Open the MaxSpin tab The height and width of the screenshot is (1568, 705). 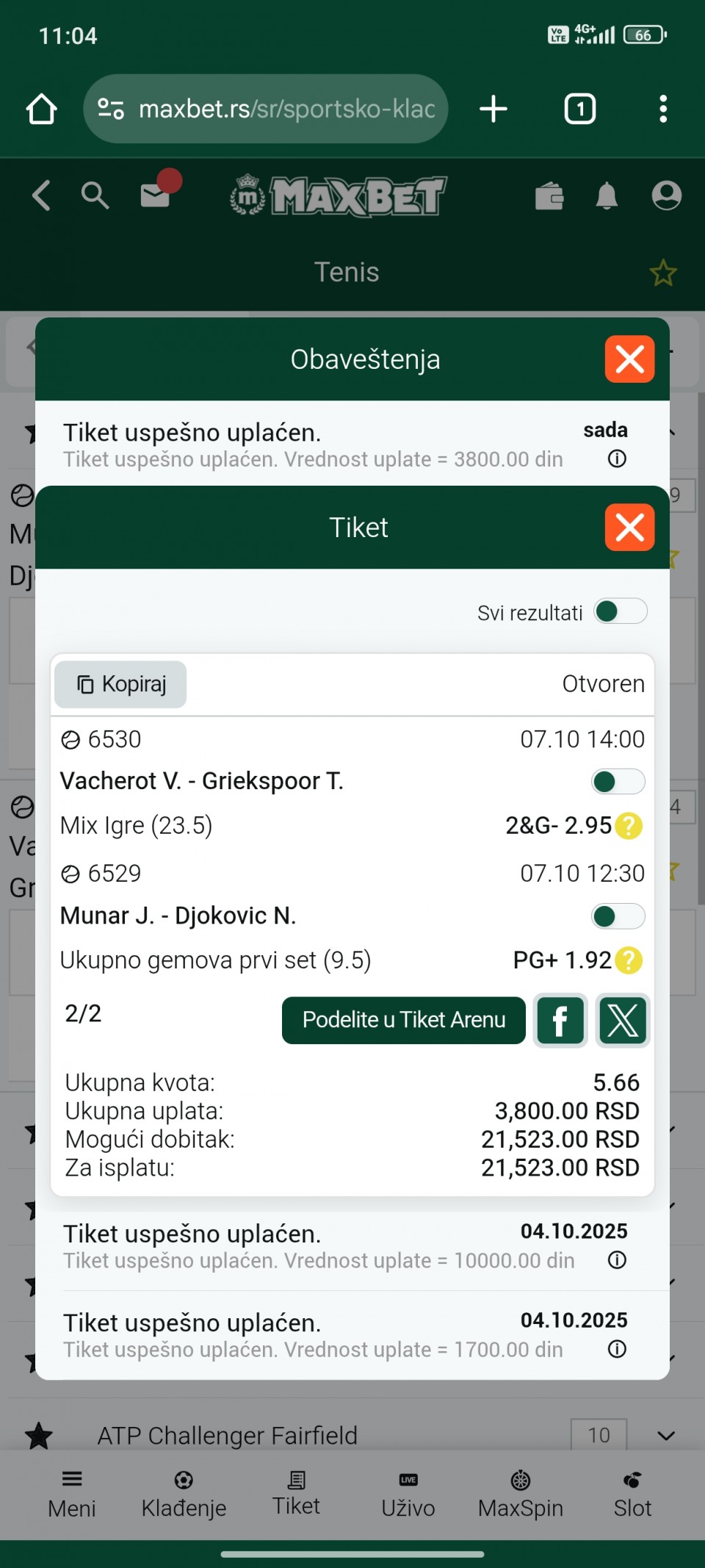(521, 1494)
